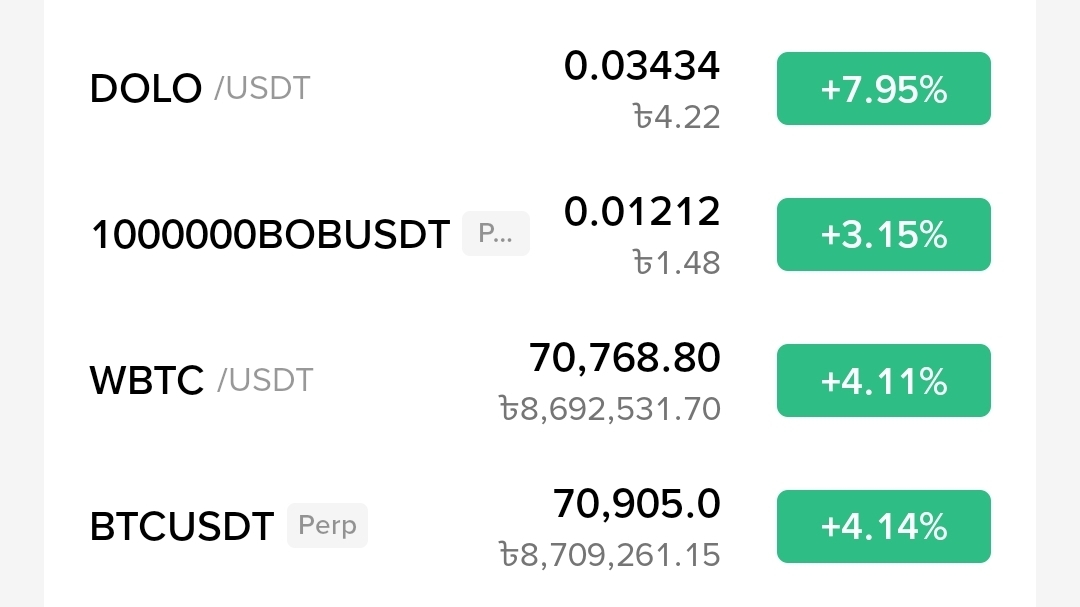Viewport: 1080px width, 607px height.
Task: Tap the +4.11% change badge
Action: coord(883,381)
